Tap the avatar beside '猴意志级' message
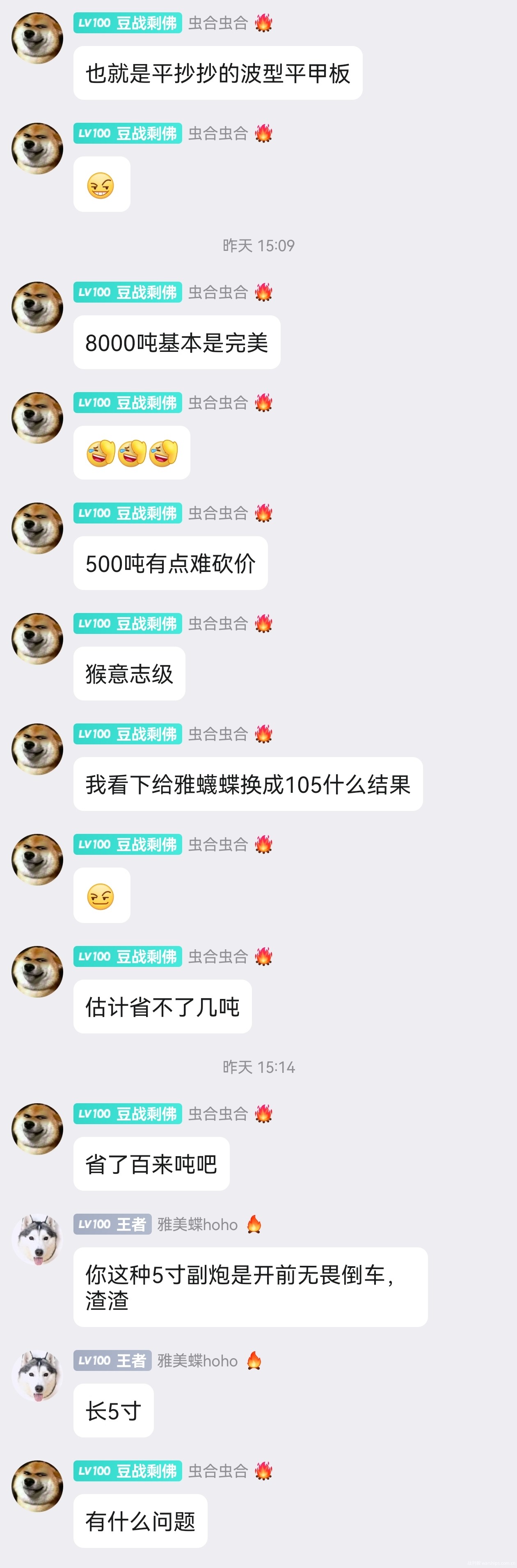The width and height of the screenshot is (517, 1568). pos(37,638)
